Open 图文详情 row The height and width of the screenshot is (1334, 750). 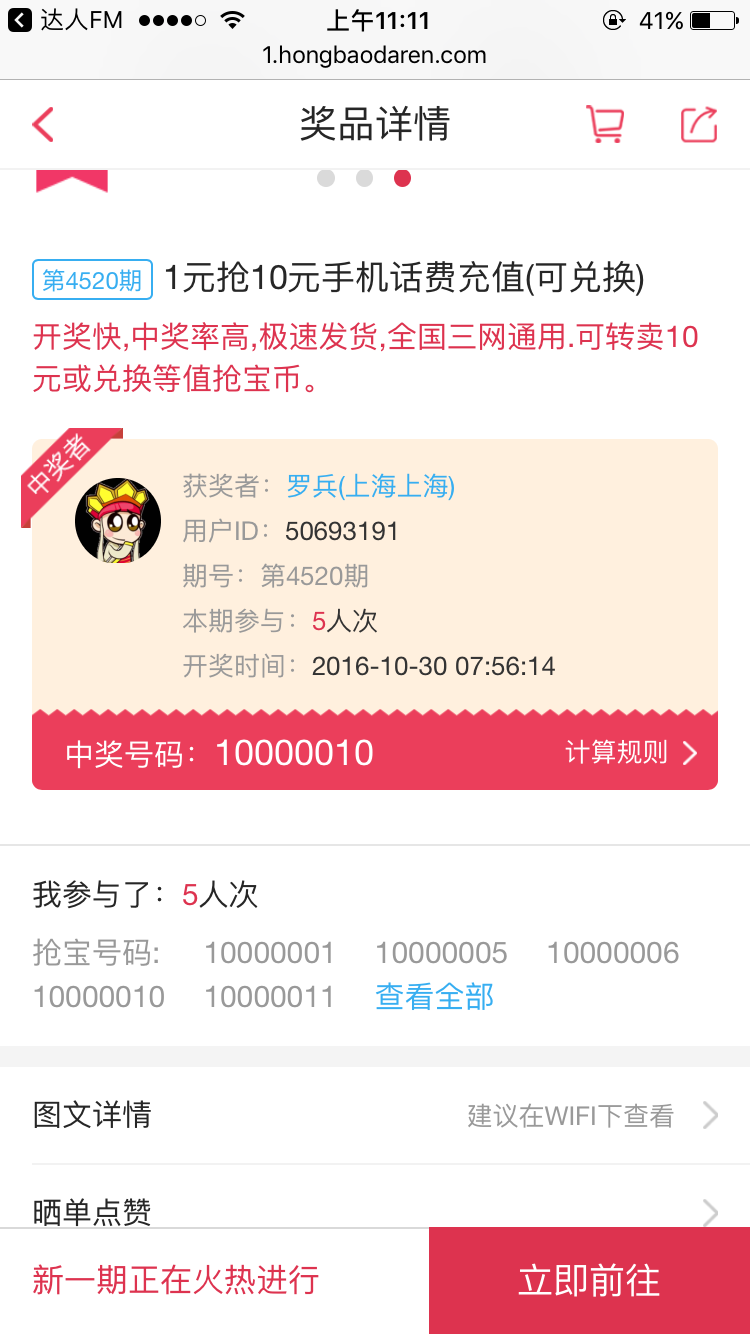375,1115
